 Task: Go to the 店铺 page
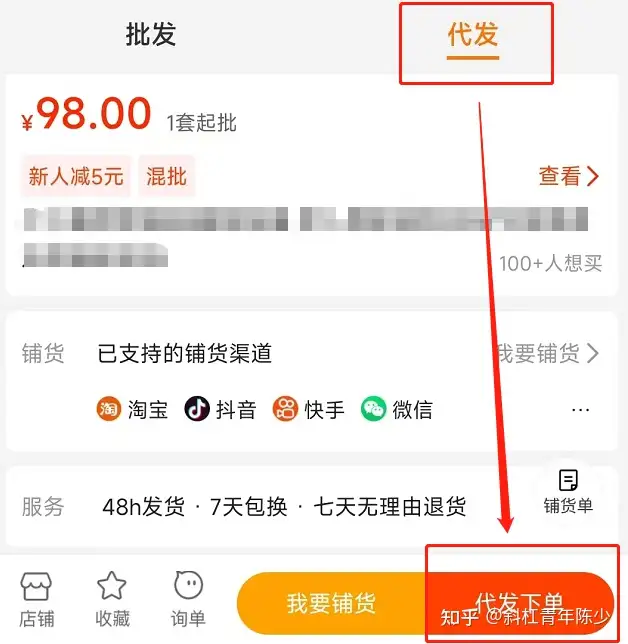(37, 598)
